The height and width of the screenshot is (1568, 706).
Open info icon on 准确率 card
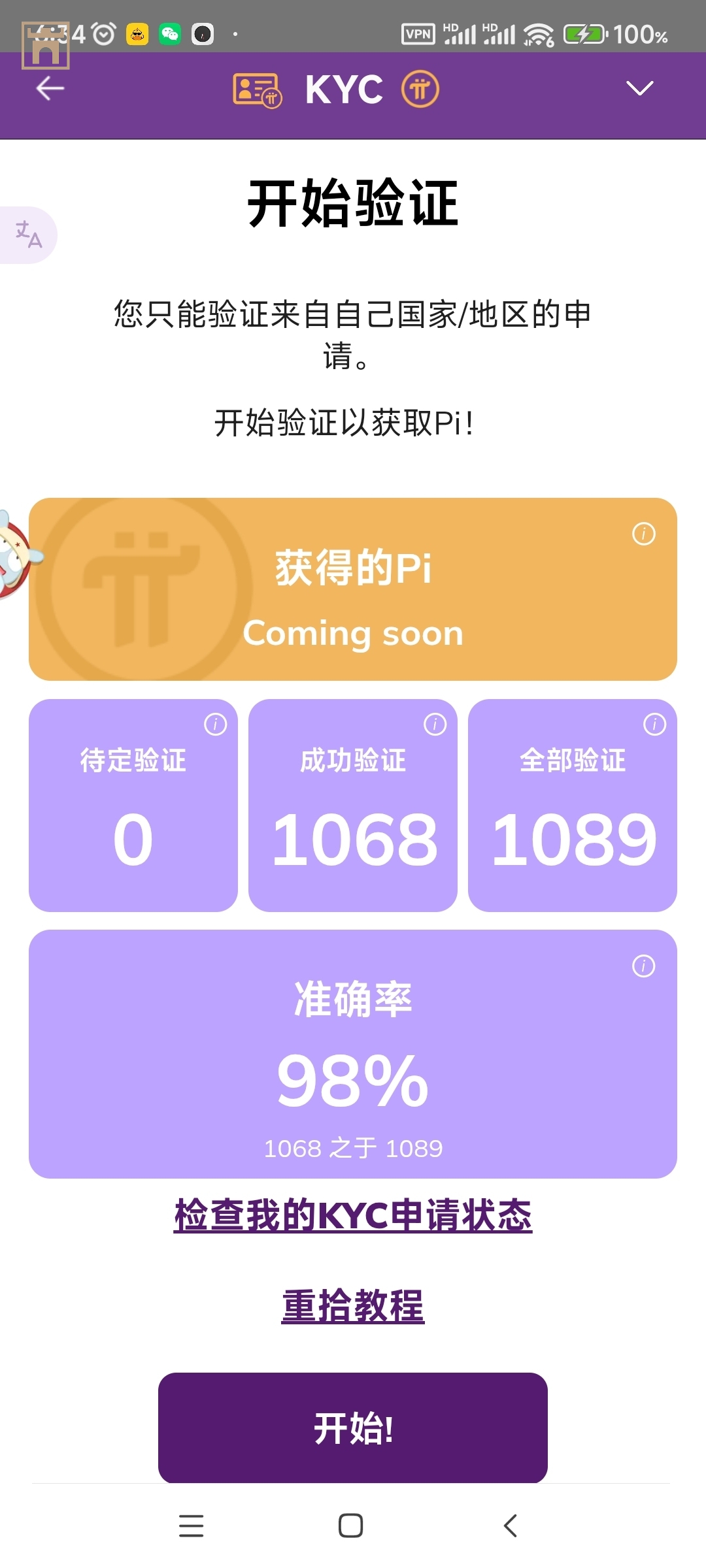point(643,966)
